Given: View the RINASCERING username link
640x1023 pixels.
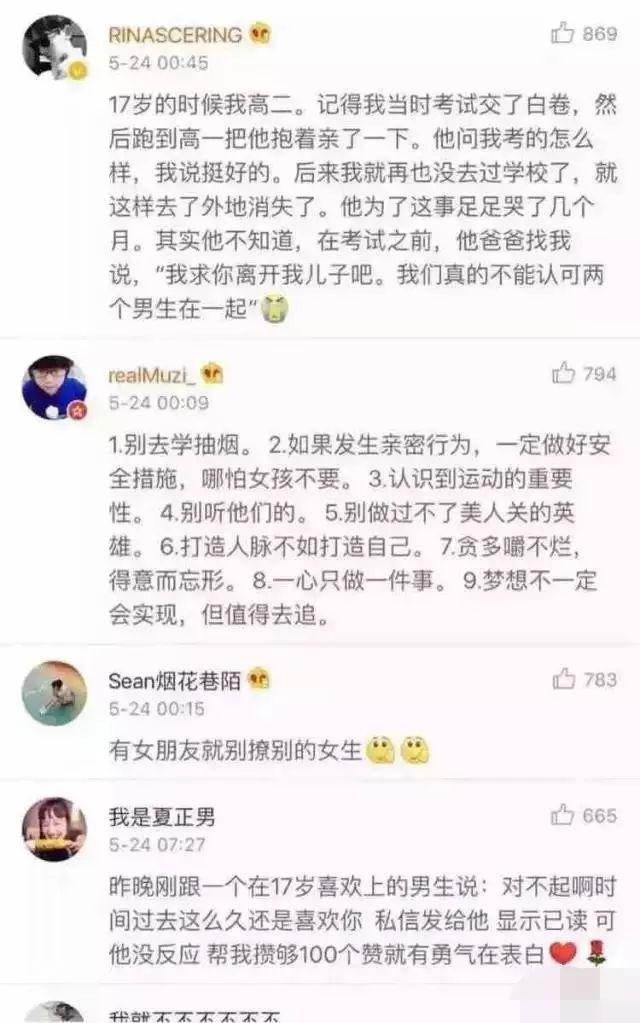Looking at the screenshot, I should pos(175,35).
